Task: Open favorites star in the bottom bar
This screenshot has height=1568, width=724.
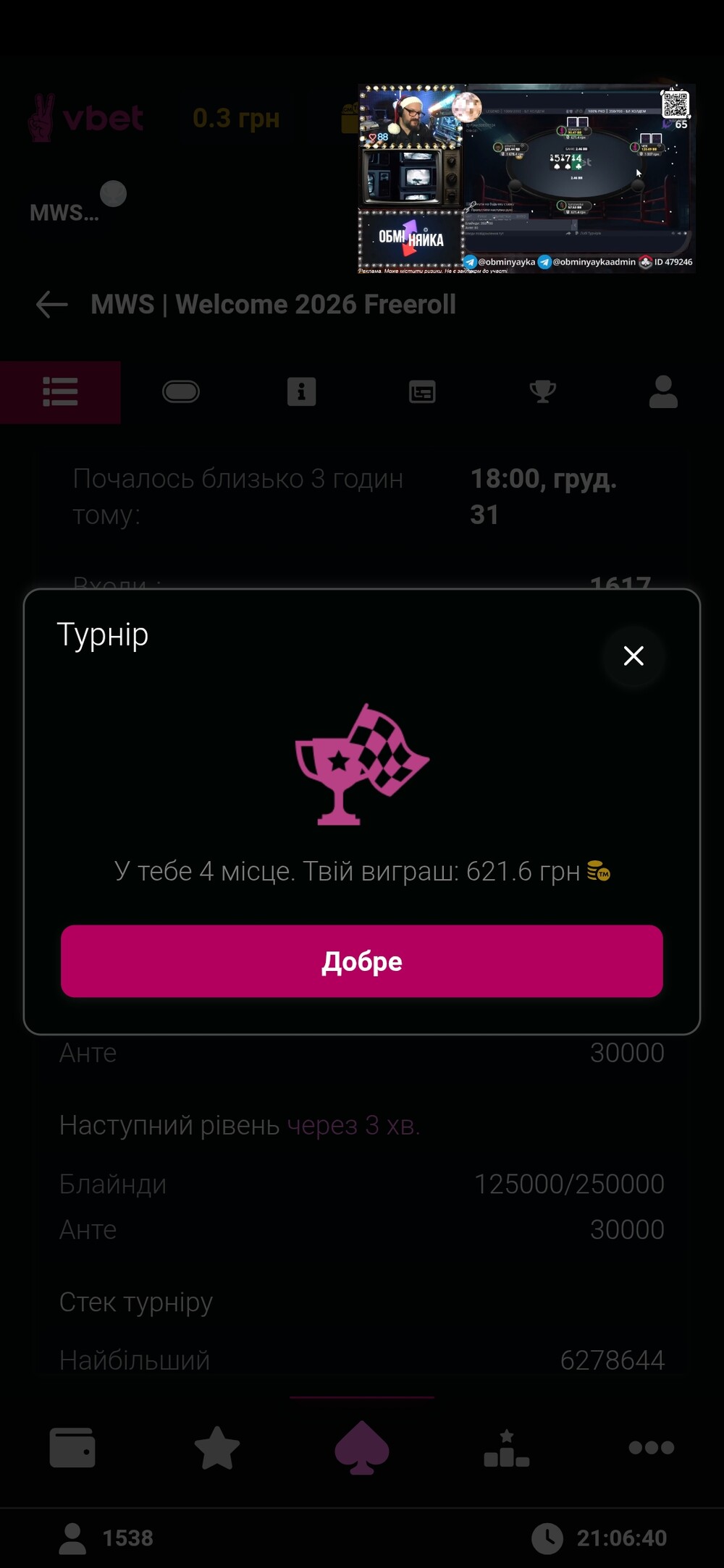Action: click(x=217, y=1448)
